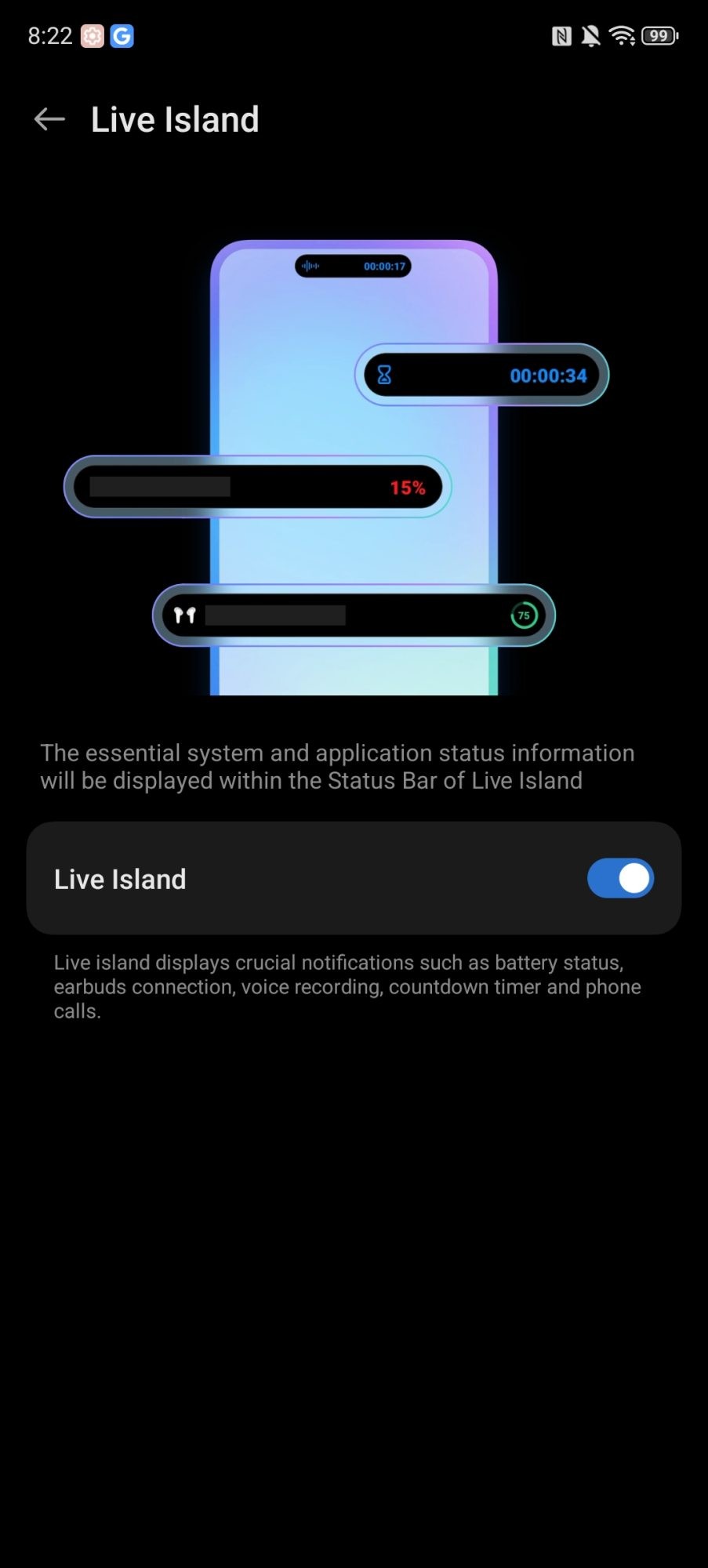Turn off the Live Island switch
Screen dimensions: 708x1568
pos(619,878)
